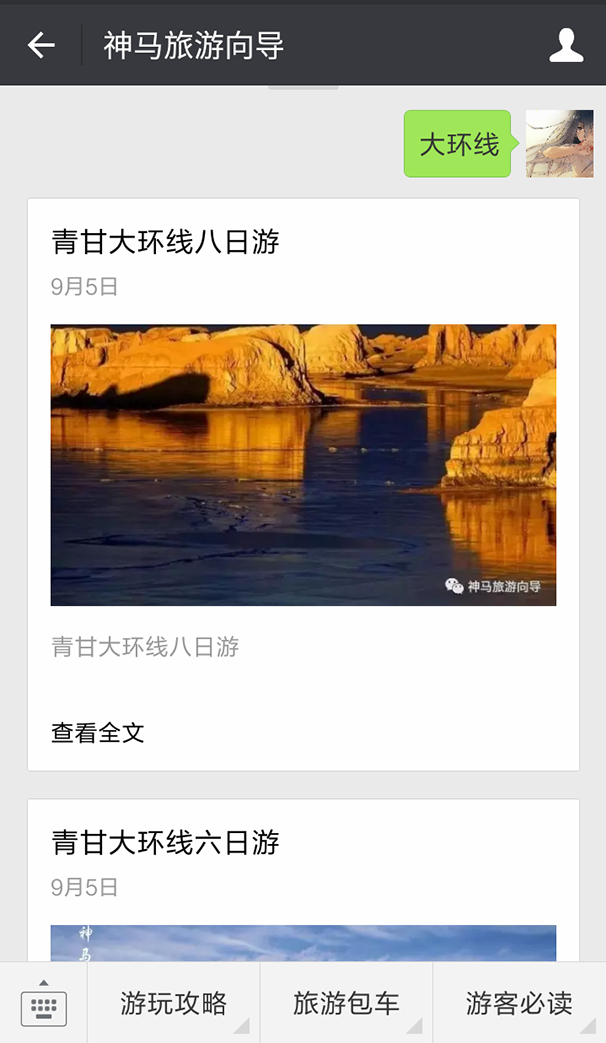Viewport: 606px width, 1043px height.
Task: Open the account profile icon
Action: 566,45
